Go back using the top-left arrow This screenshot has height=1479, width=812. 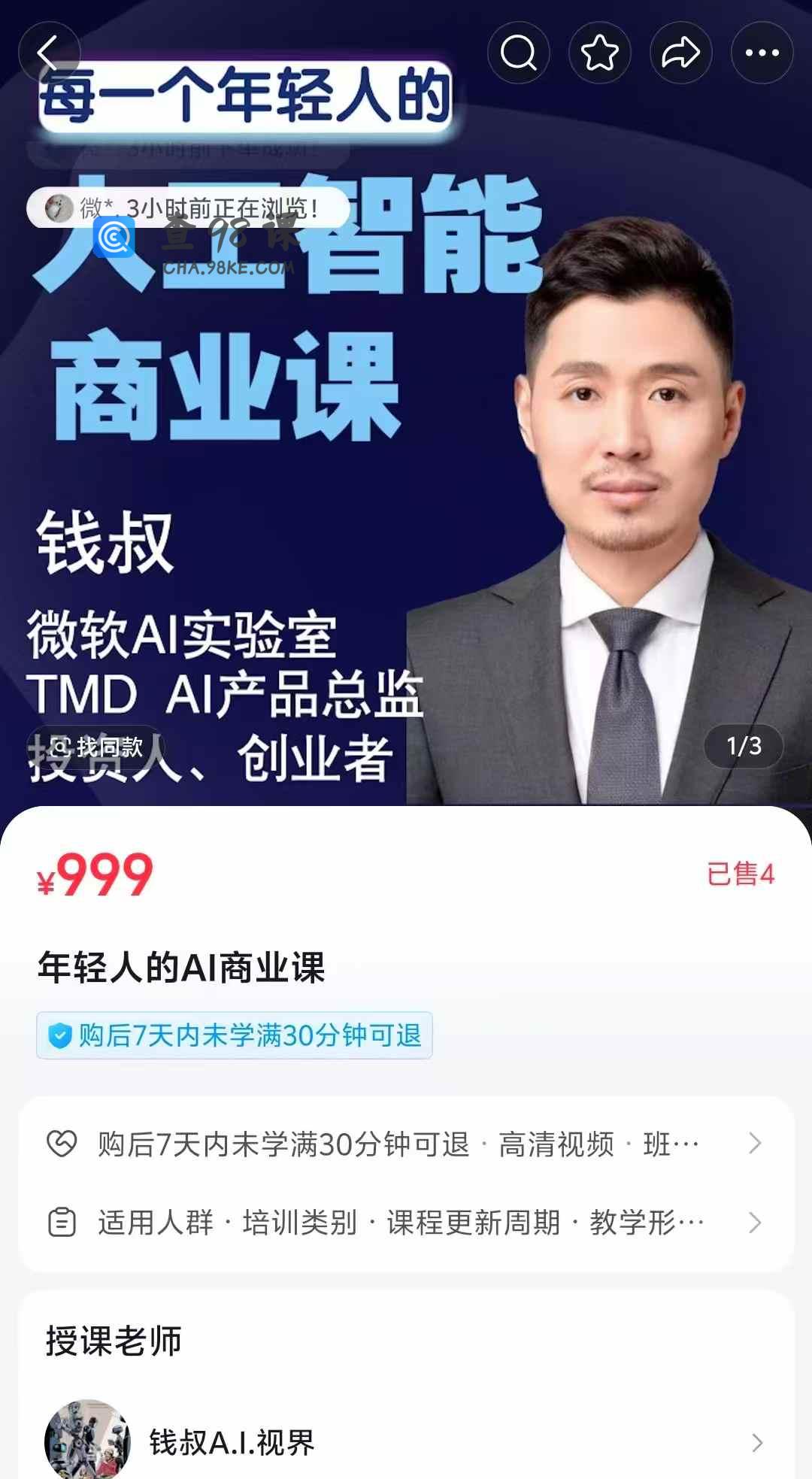tap(49, 53)
